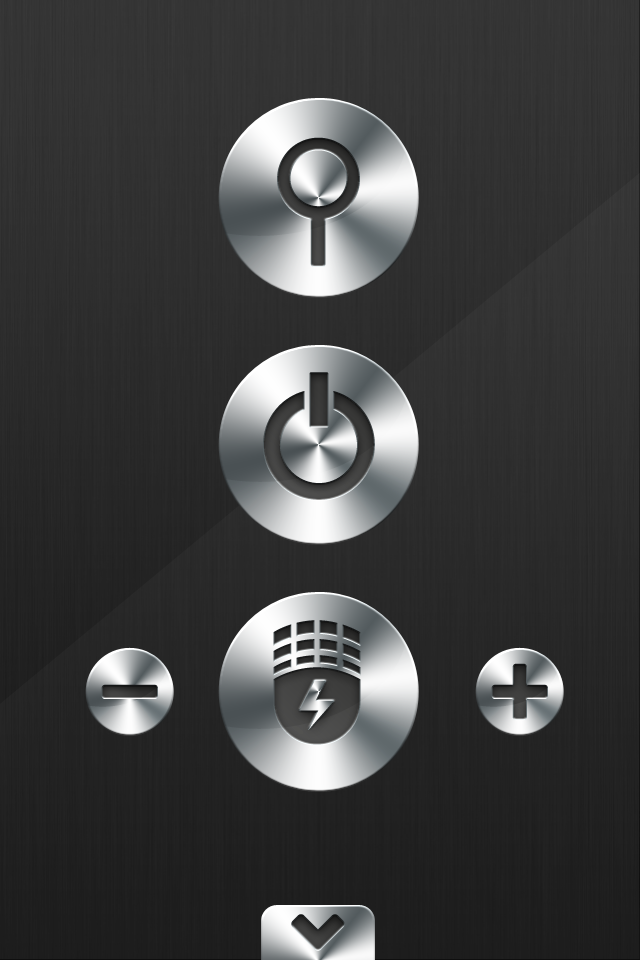640x960 pixels.
Task: Expand the bottom down-arrow panel
Action: click(x=318, y=933)
